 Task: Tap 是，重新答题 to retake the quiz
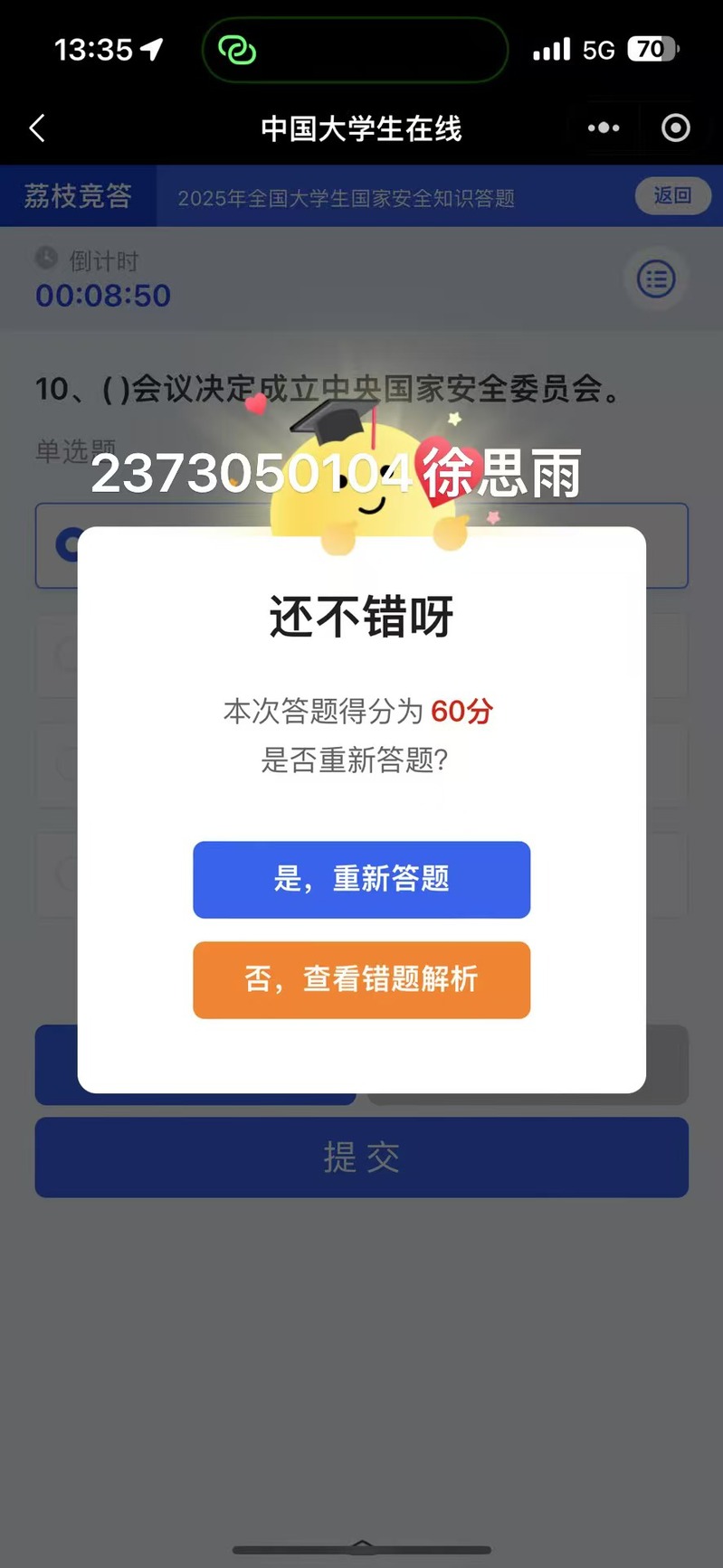361,879
